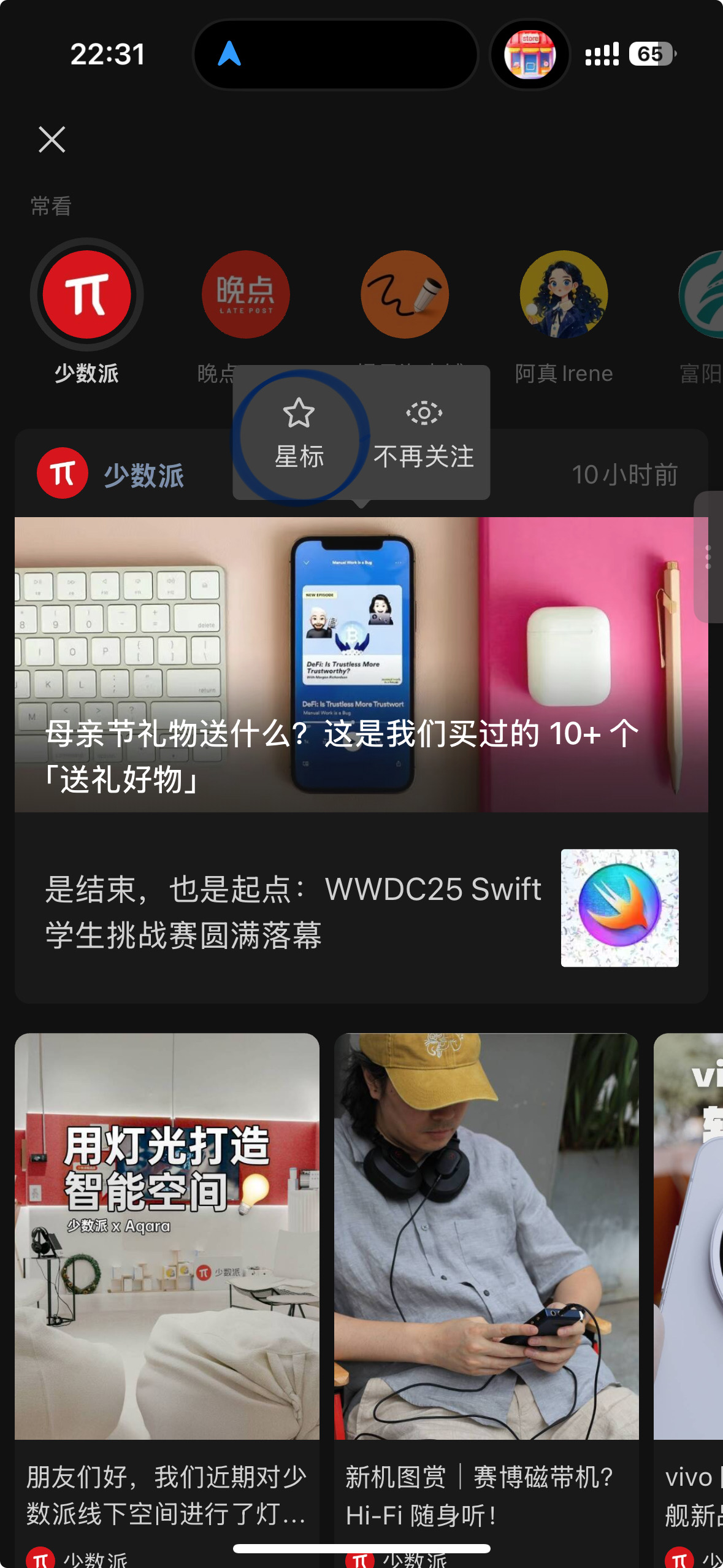This screenshot has width=723, height=1568.
Task: Star the 少数派 account
Action: 299,434
